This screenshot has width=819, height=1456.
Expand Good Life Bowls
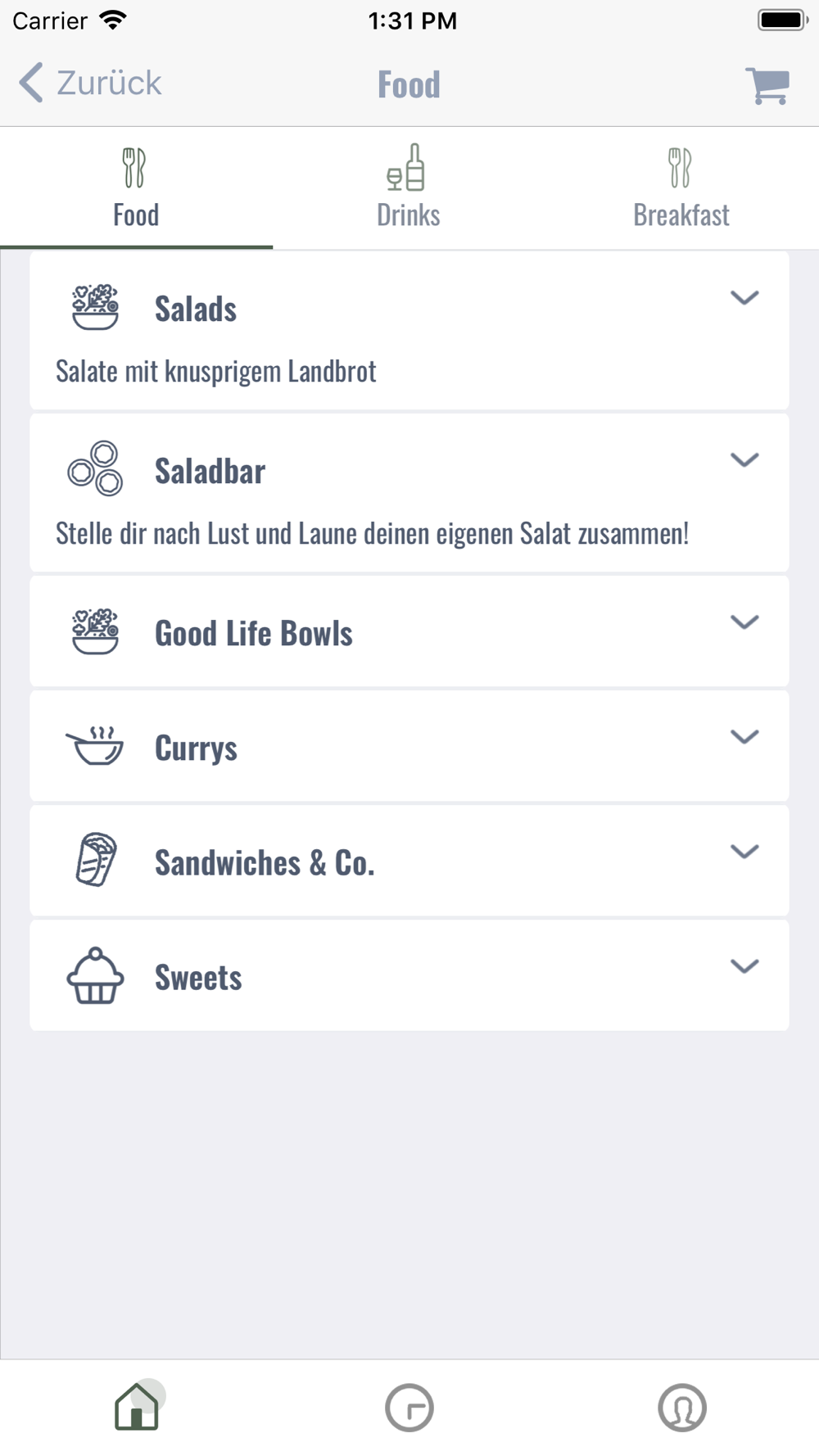[x=409, y=632]
